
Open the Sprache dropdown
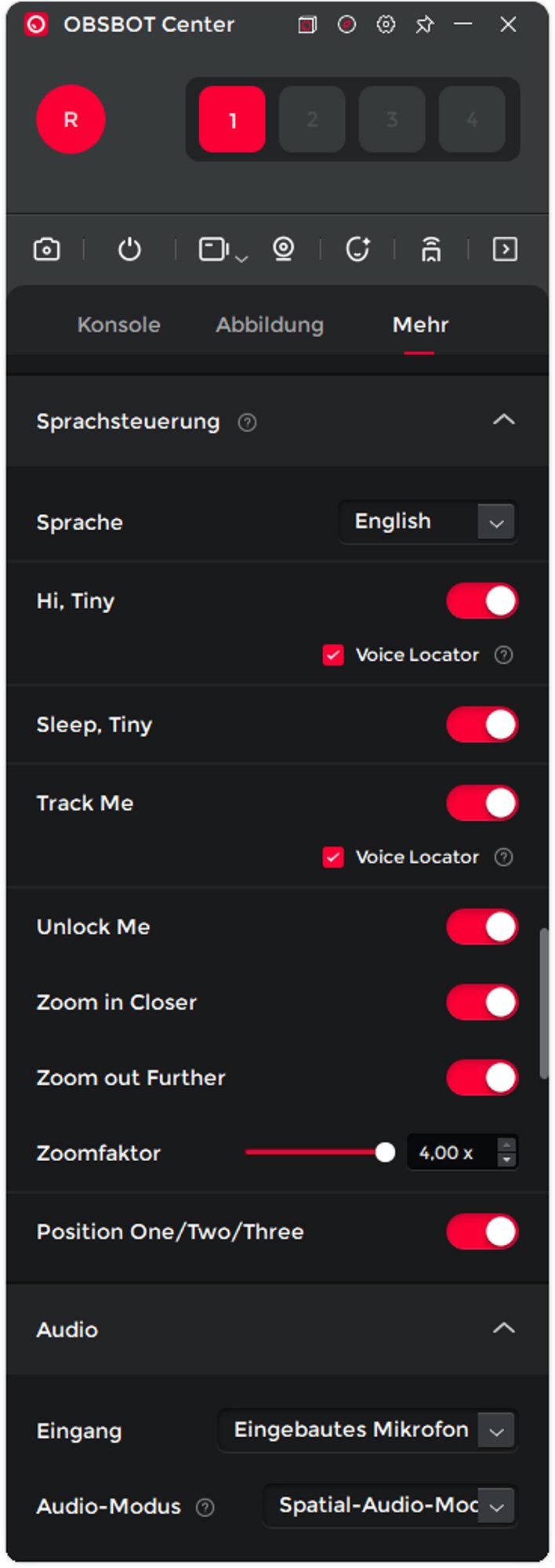click(427, 522)
